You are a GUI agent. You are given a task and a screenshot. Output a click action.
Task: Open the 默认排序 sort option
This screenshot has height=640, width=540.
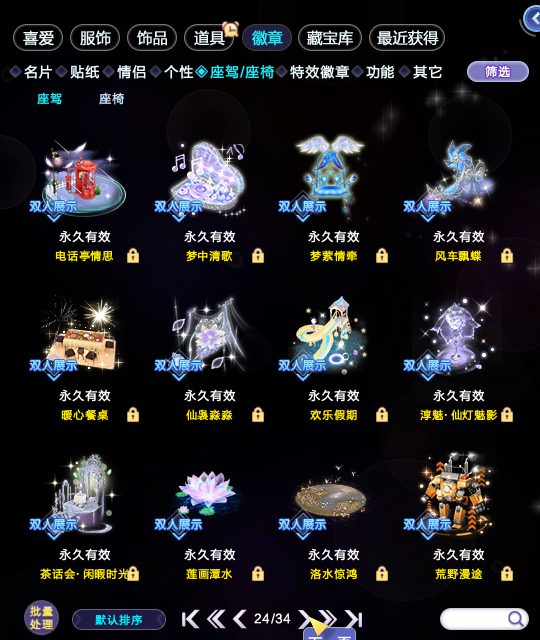[119, 620]
